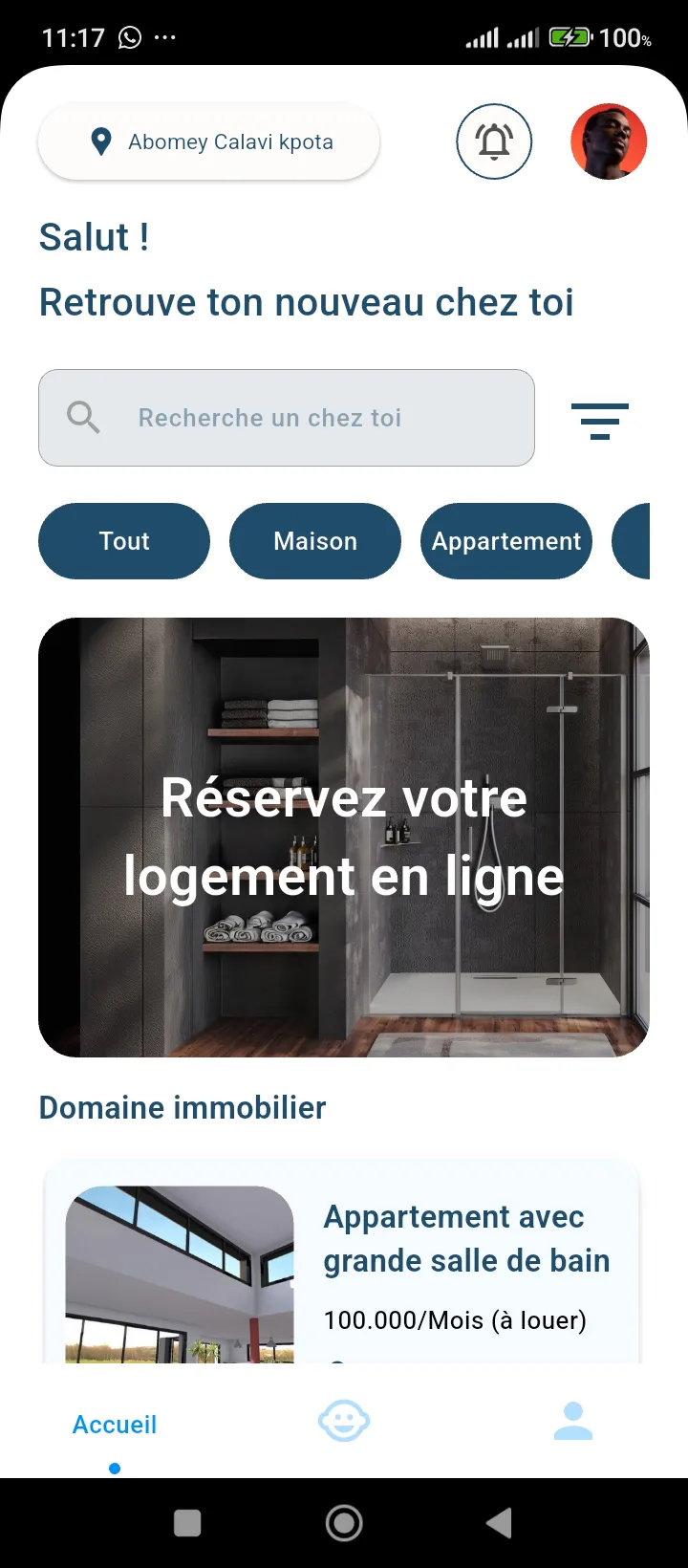The image size is (688, 1568).
Task: Go to the person profile tab
Action: 573,1422
